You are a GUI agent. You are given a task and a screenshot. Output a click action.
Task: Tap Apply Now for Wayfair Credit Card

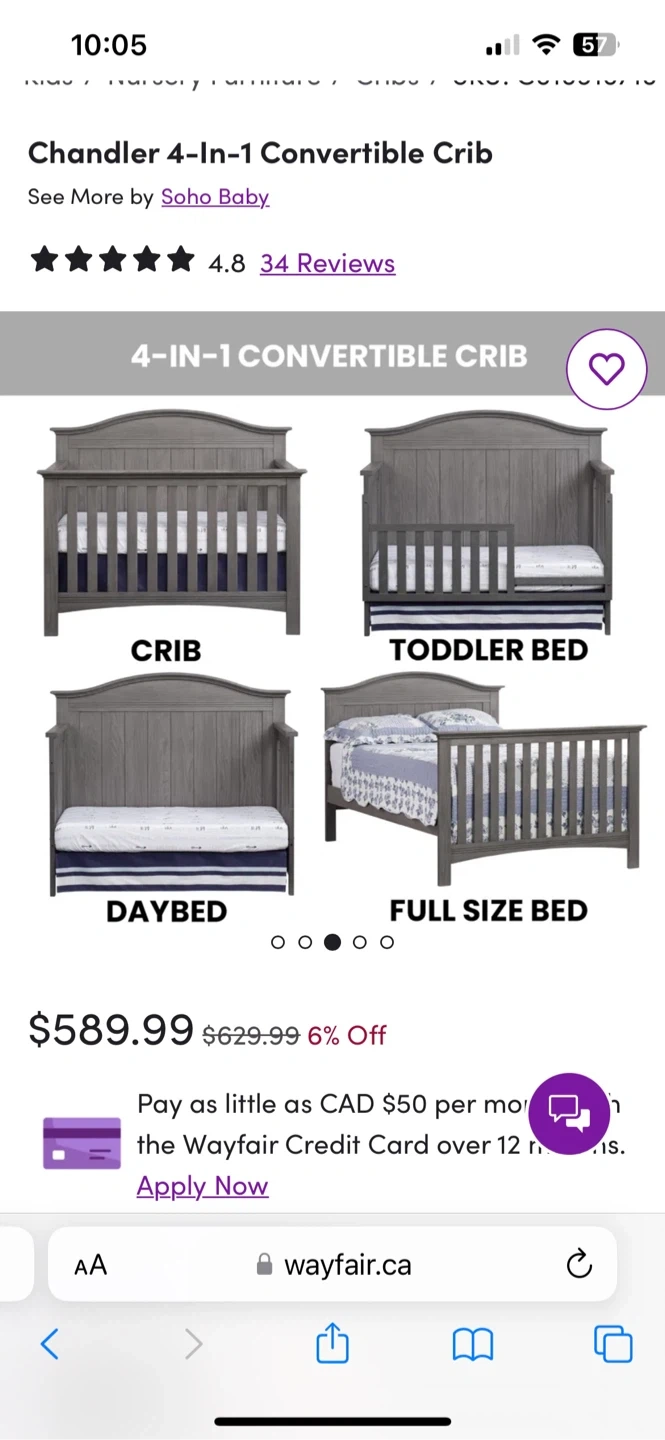[202, 1186]
